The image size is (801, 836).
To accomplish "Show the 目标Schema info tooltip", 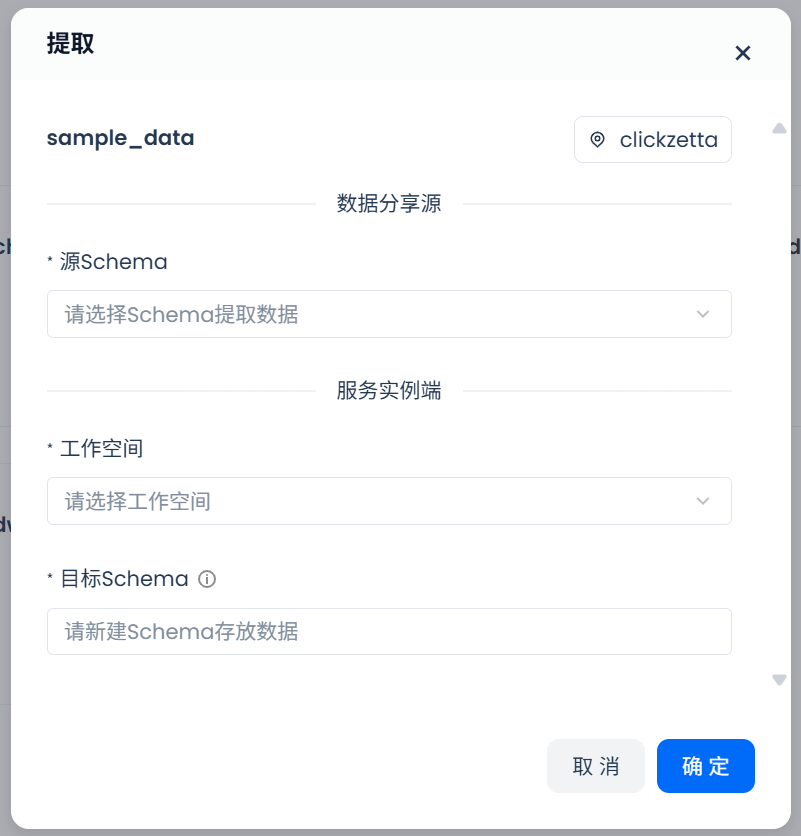I will (x=207, y=579).
